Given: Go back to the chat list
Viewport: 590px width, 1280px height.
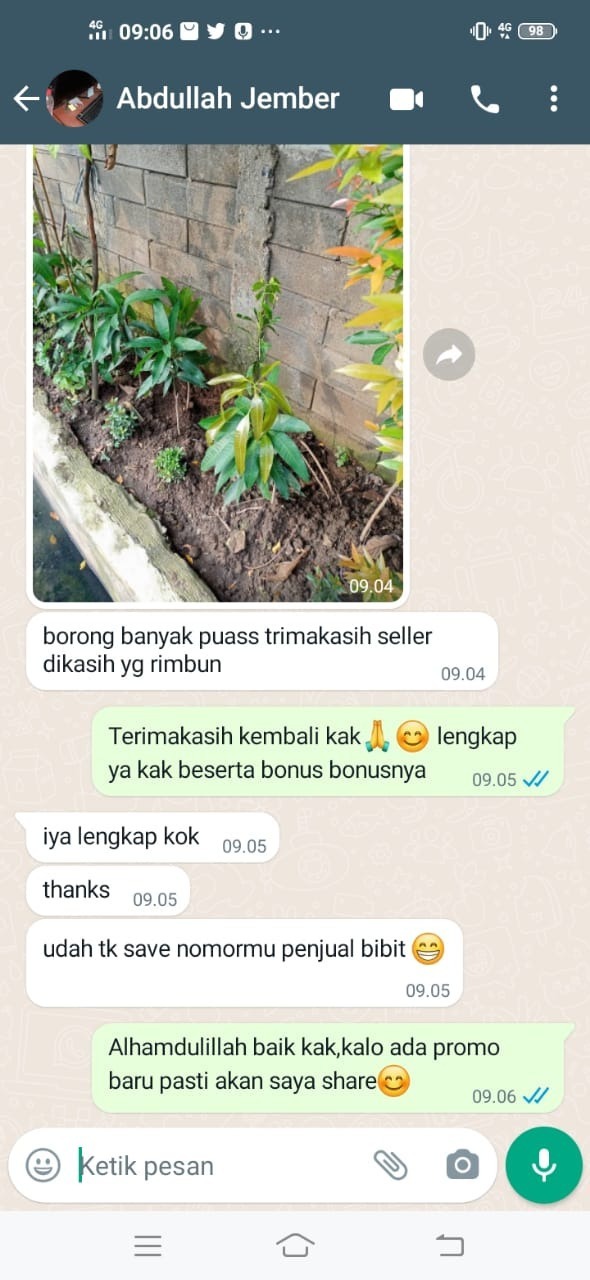Looking at the screenshot, I should point(26,98).
